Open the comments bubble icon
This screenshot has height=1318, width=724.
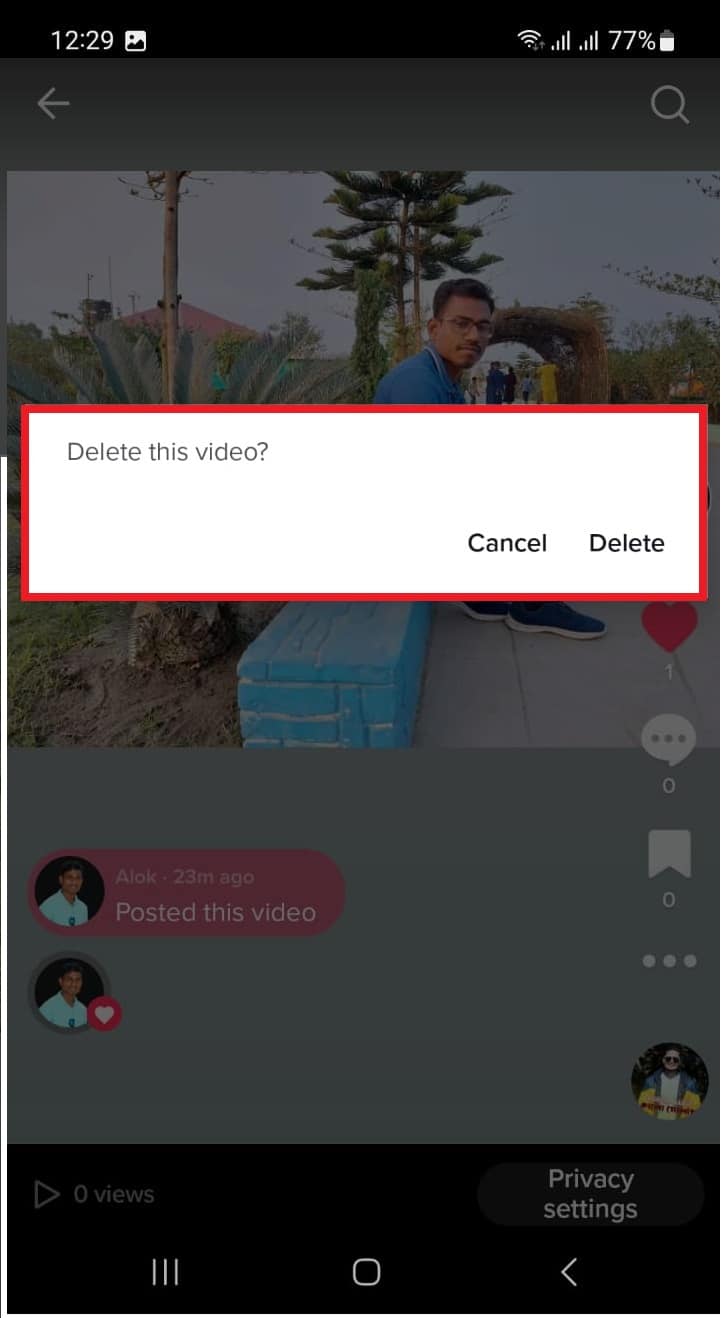[x=669, y=741]
